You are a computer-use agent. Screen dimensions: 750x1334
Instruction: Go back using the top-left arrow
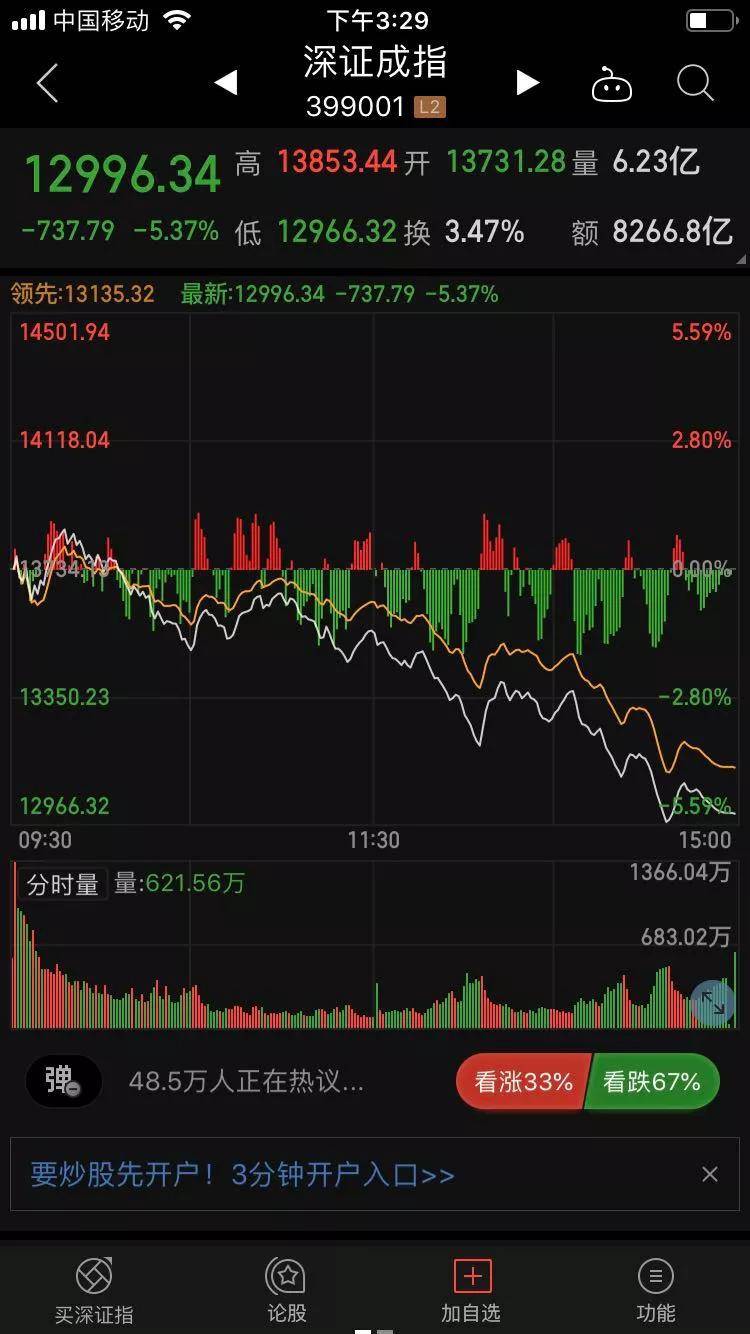coord(47,83)
